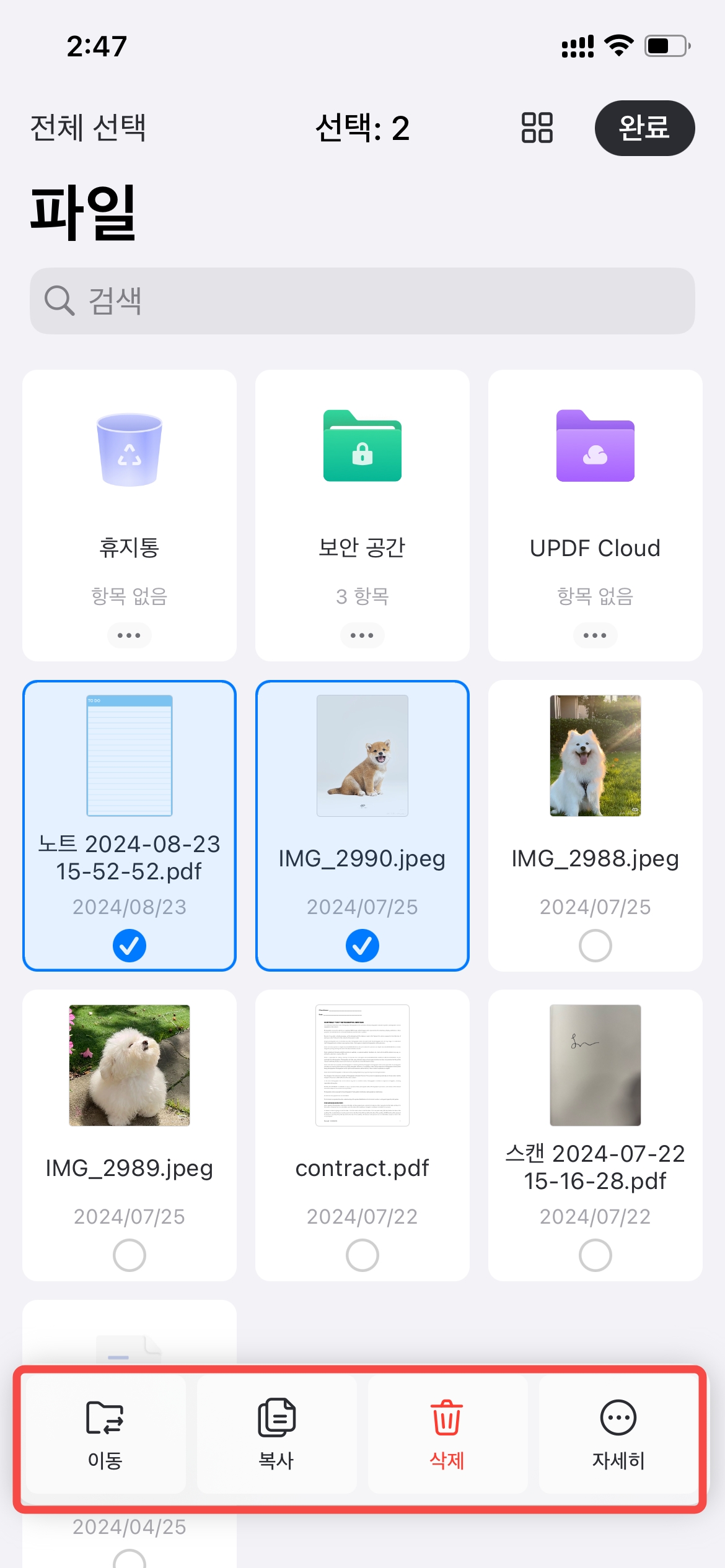Open options menu for 보안 공간 folder
Viewport: 725px width, 1568px height.
(x=362, y=635)
